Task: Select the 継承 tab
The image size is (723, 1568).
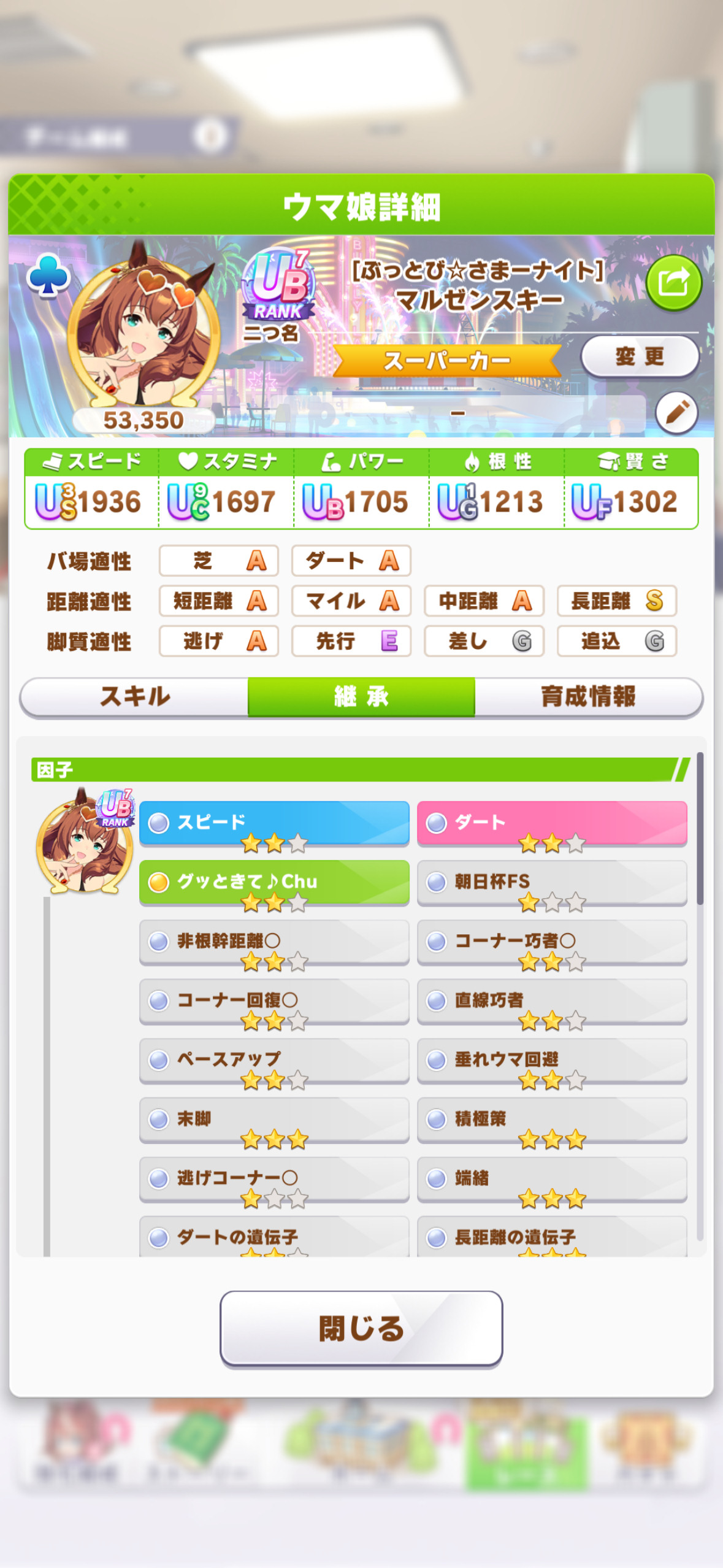Action: click(361, 697)
